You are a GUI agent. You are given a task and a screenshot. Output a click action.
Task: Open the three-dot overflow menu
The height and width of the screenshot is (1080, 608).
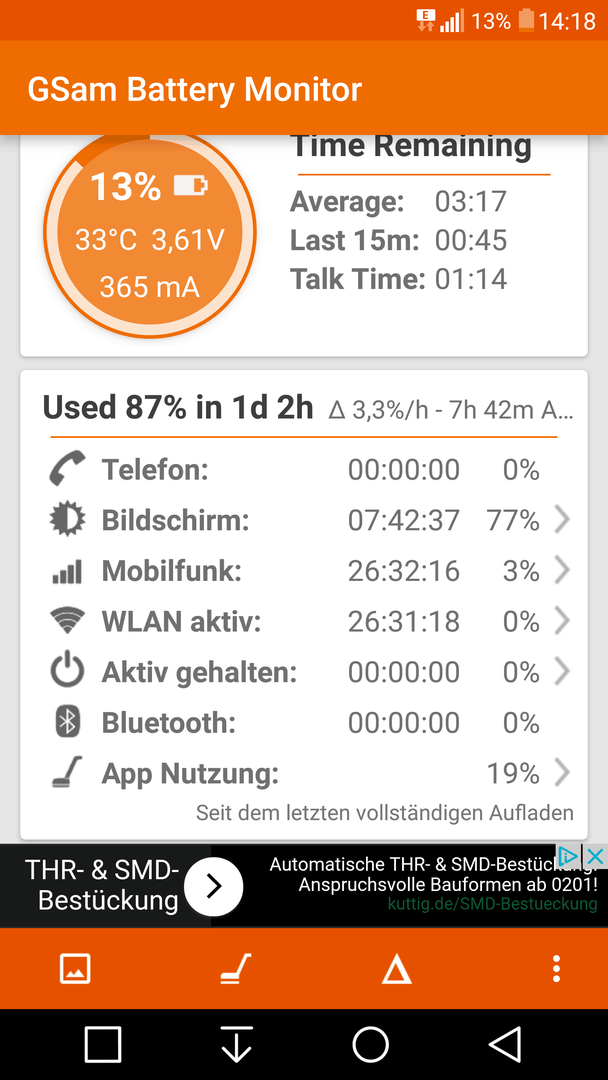coord(556,968)
